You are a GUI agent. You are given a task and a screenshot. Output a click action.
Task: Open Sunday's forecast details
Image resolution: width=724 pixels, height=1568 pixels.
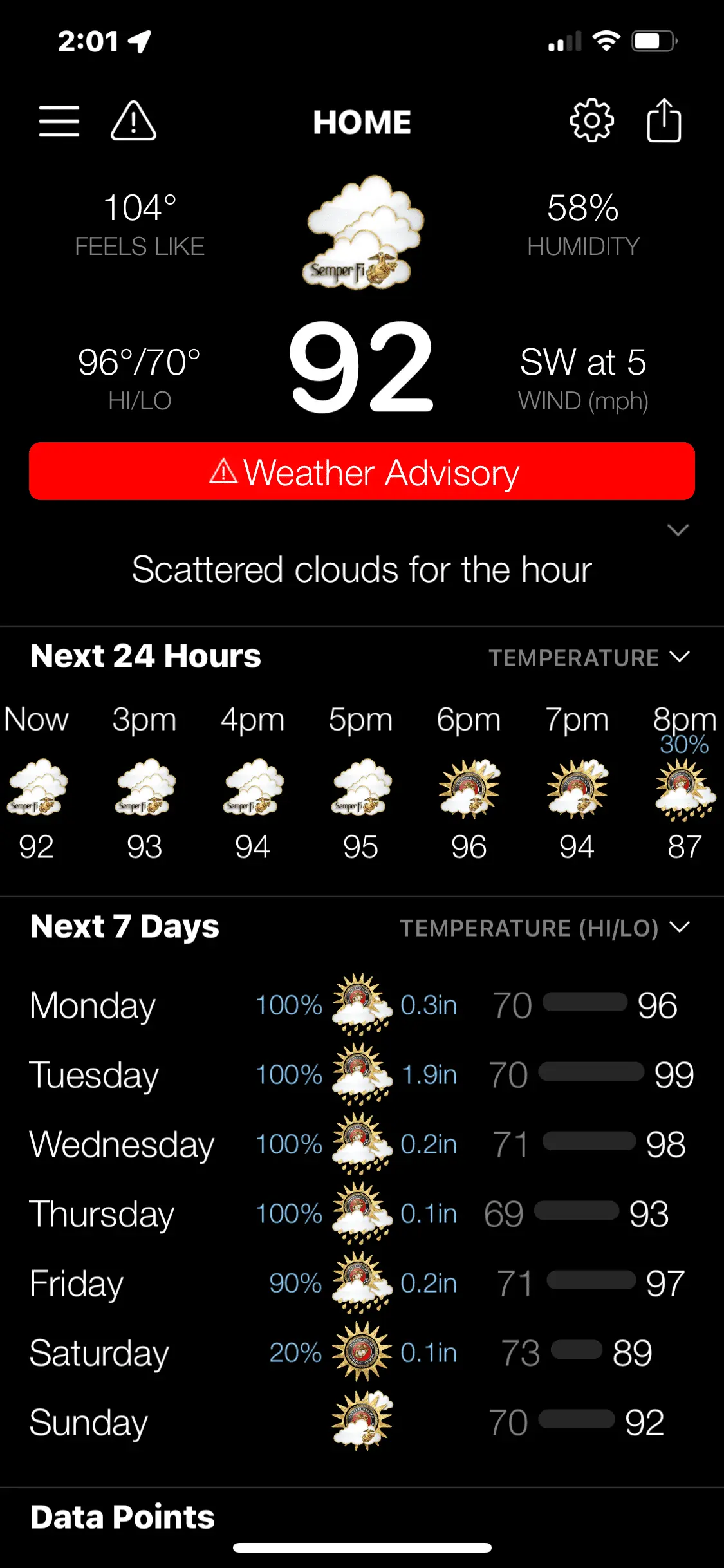[x=362, y=1423]
